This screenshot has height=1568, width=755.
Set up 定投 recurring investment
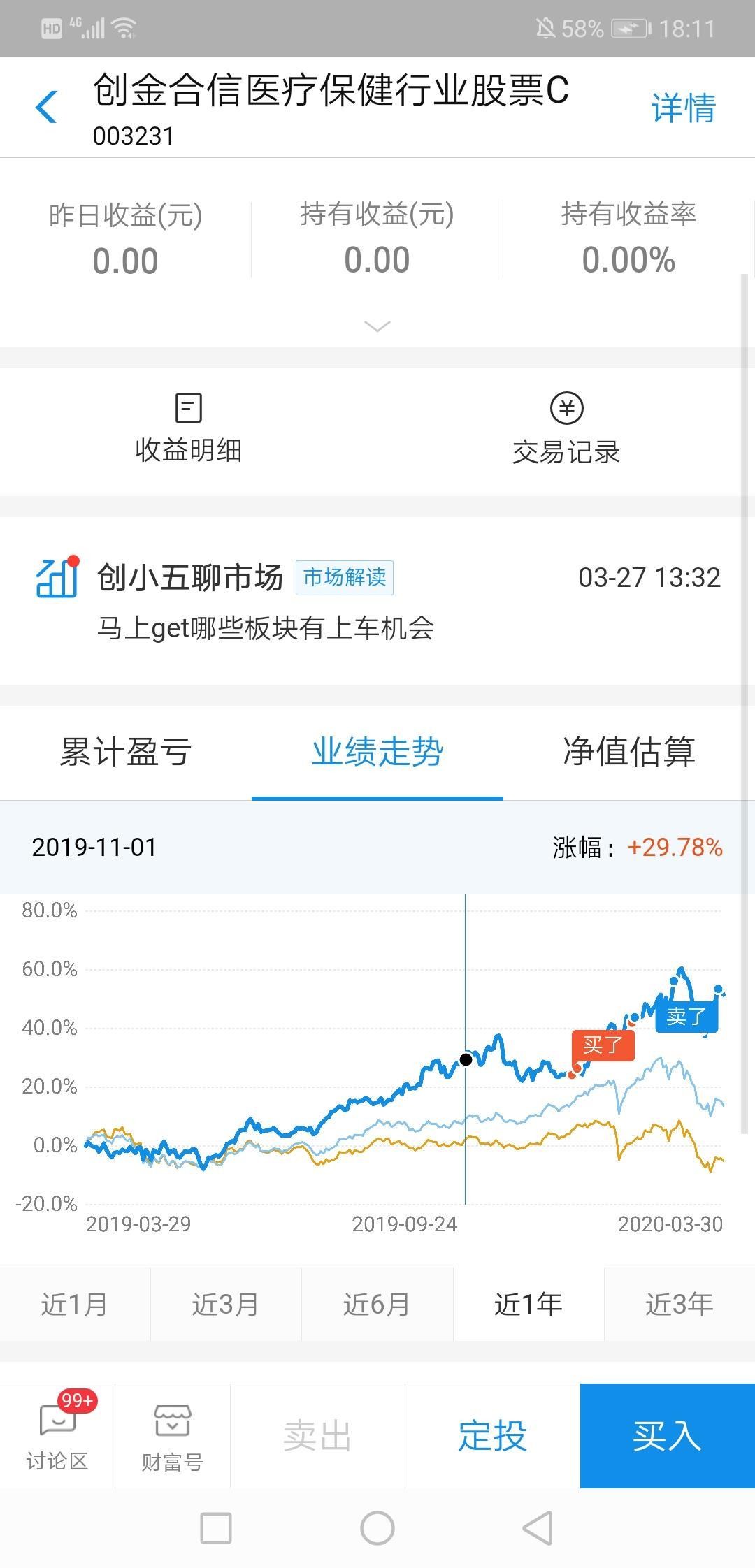click(492, 1436)
